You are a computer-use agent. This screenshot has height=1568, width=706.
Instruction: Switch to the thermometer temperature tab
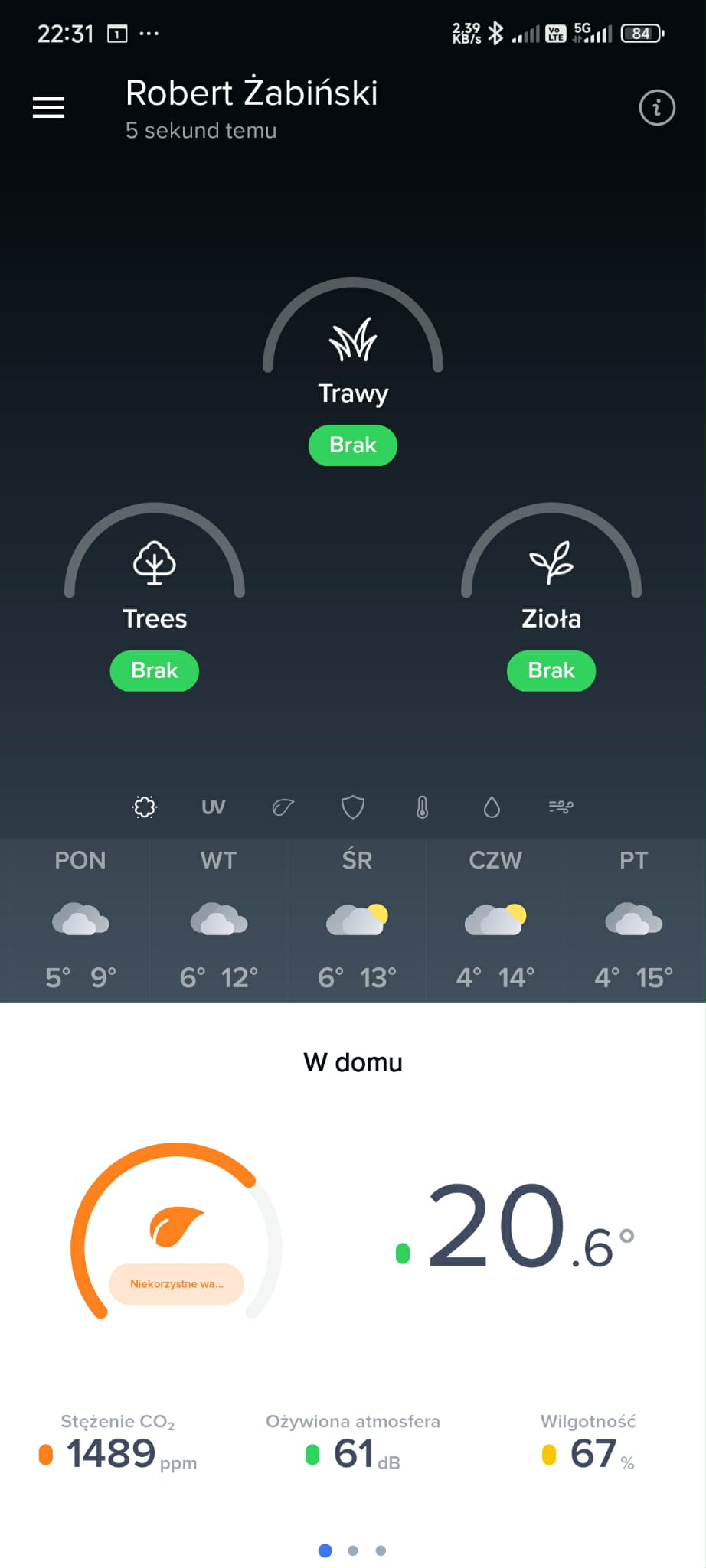point(422,807)
